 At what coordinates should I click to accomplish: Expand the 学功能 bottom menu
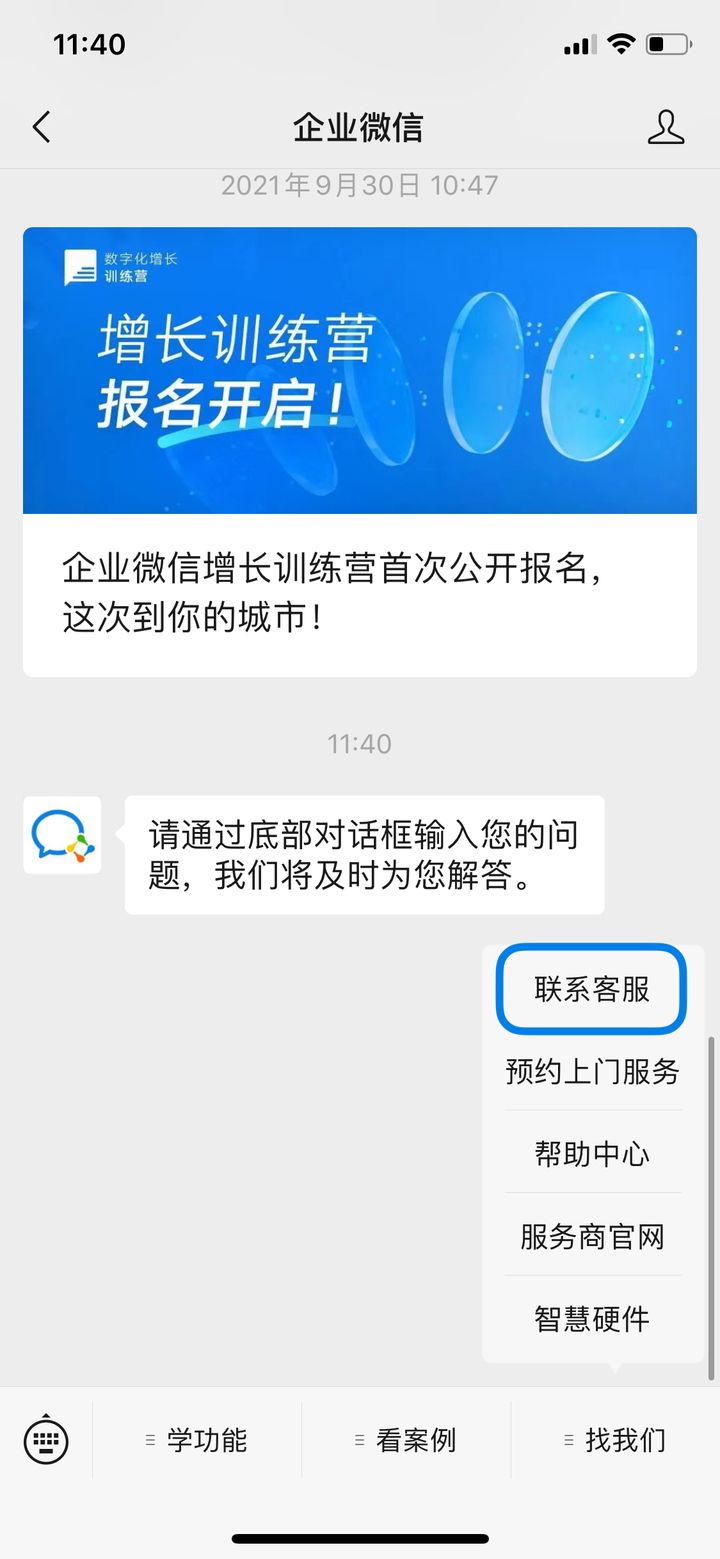click(197, 1440)
